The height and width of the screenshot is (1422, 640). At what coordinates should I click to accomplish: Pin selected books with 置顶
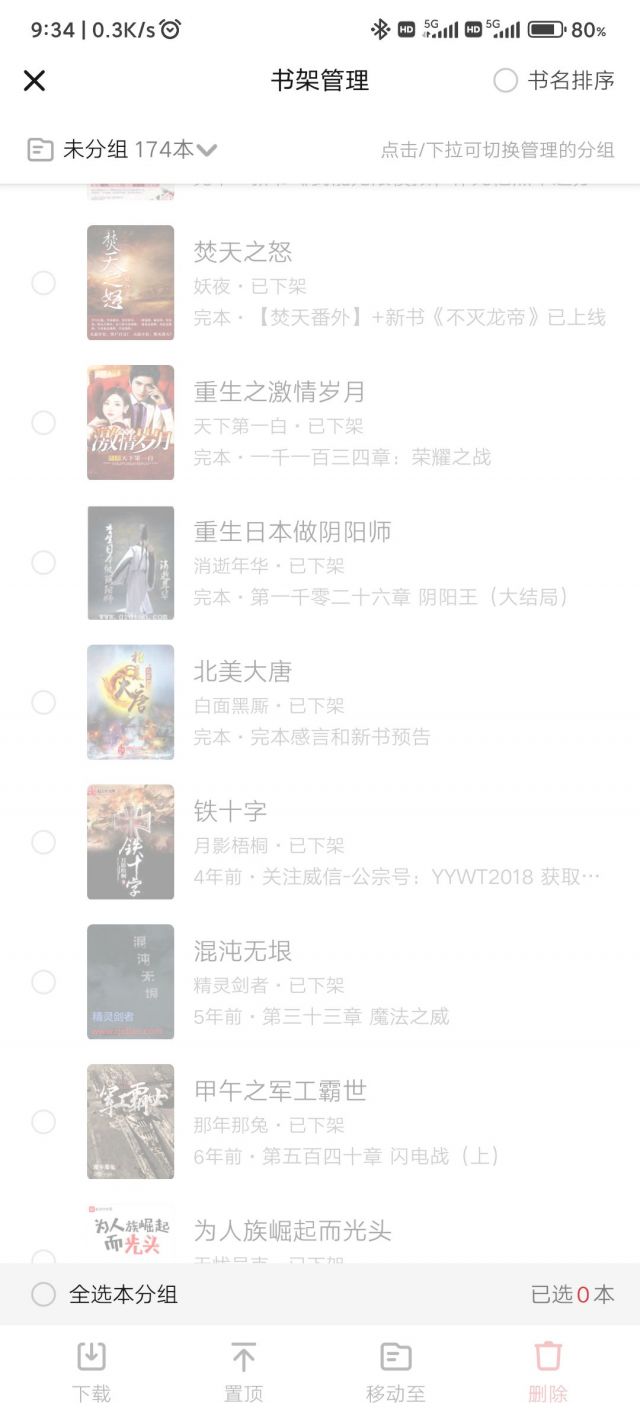[243, 1371]
